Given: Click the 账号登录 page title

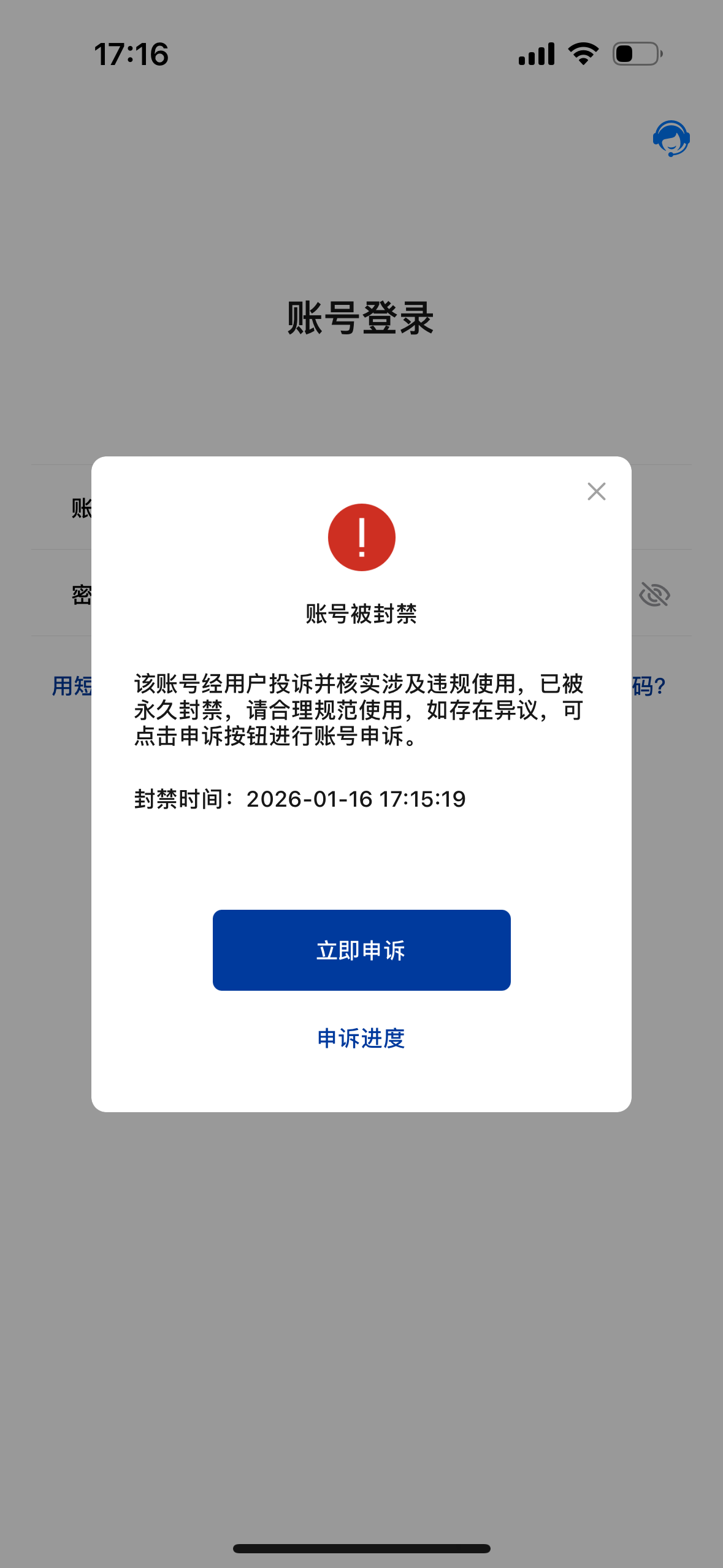Looking at the screenshot, I should click(361, 317).
